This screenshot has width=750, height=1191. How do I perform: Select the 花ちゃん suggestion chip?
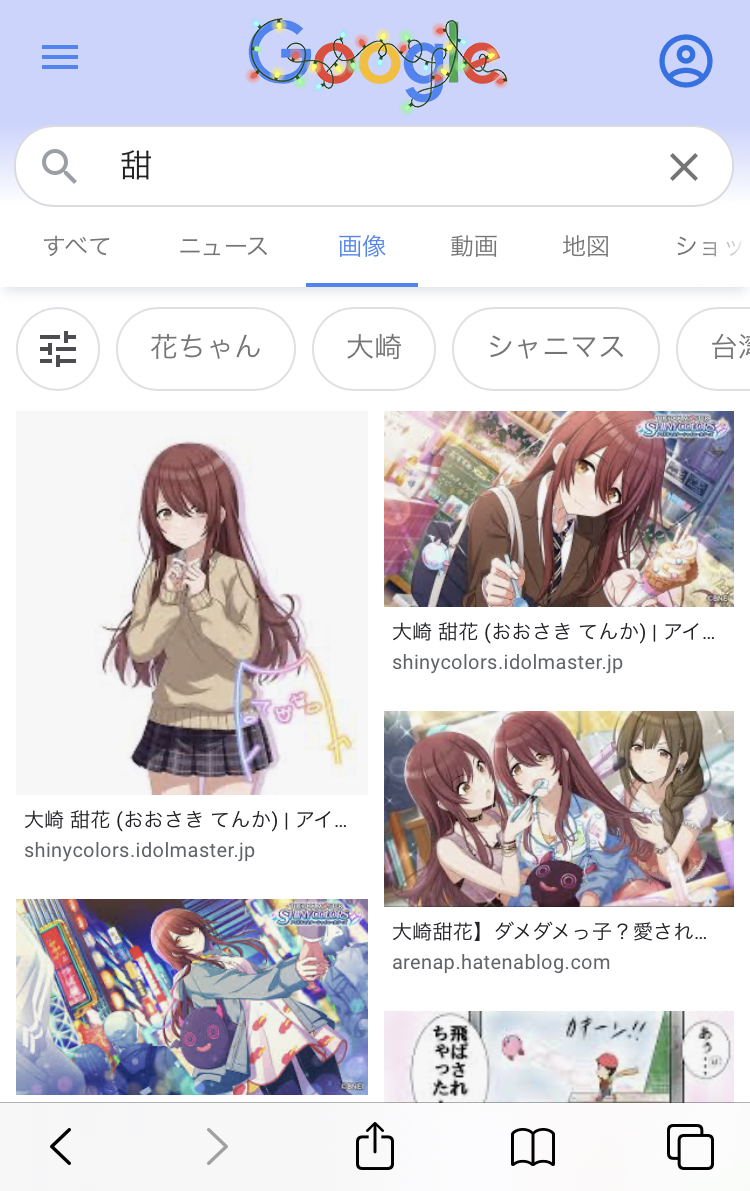[206, 348]
